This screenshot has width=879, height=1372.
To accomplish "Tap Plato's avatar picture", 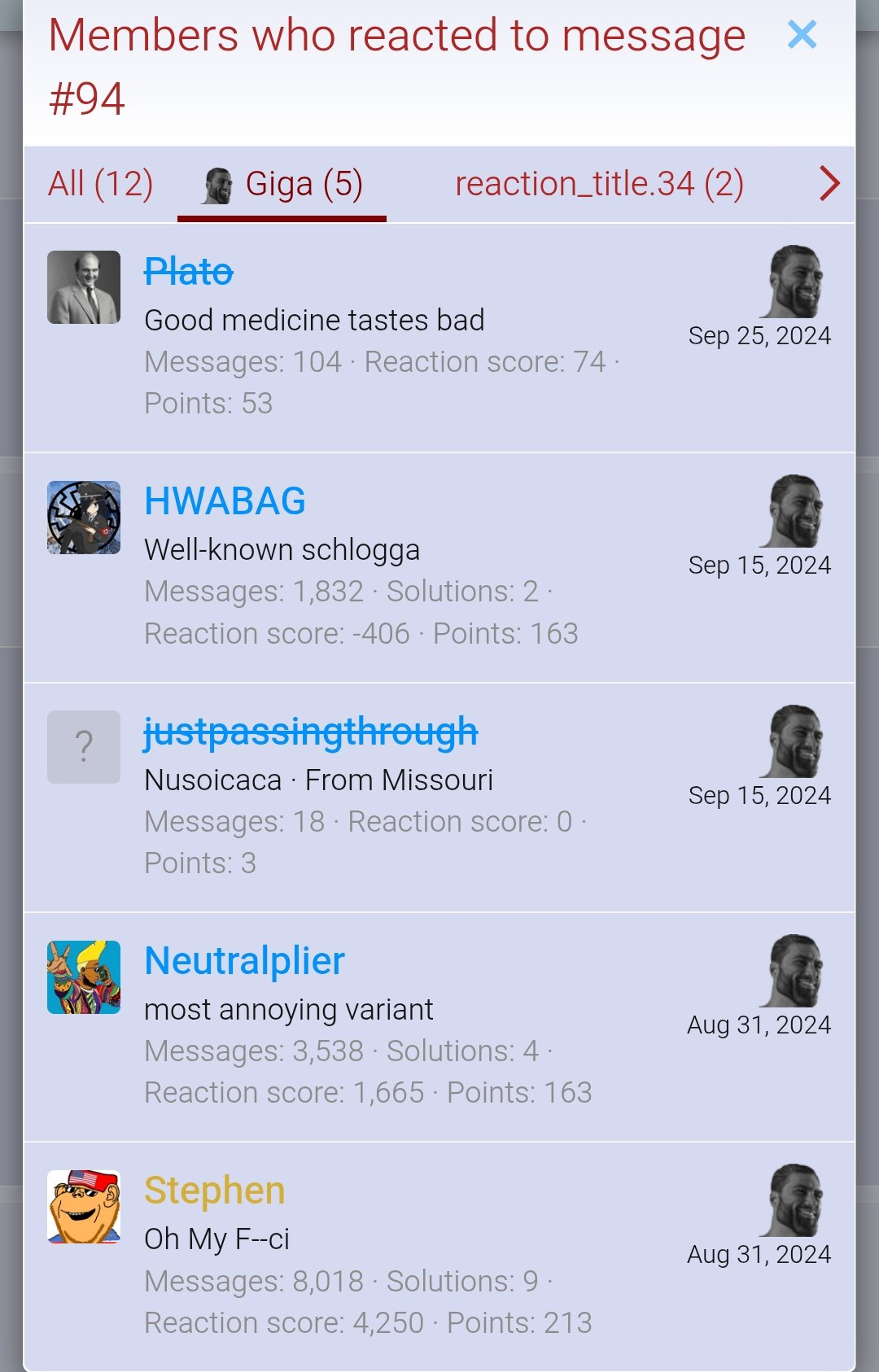I will 84,287.
